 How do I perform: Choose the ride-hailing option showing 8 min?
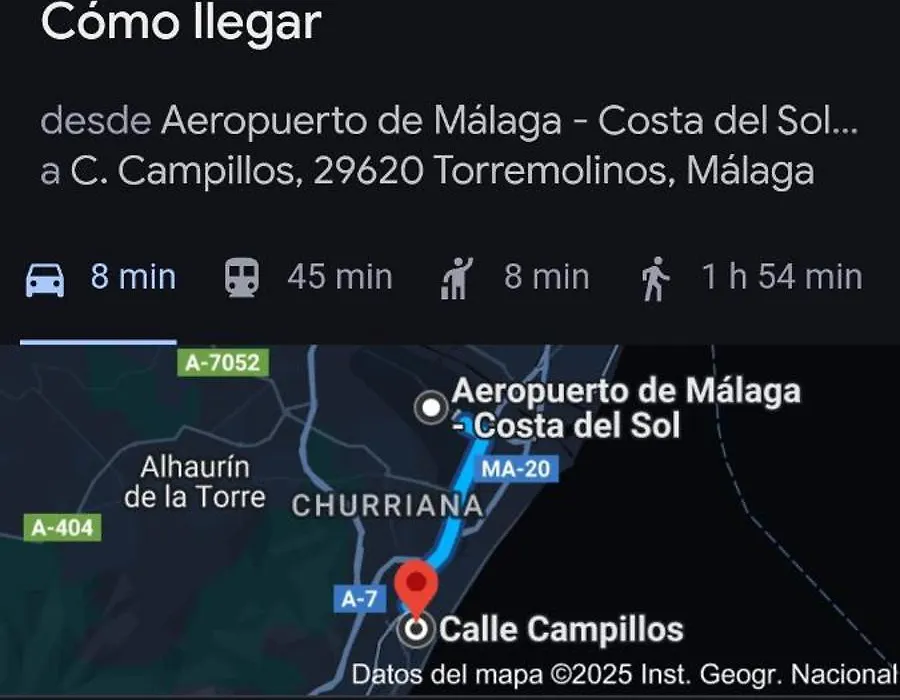coord(514,278)
